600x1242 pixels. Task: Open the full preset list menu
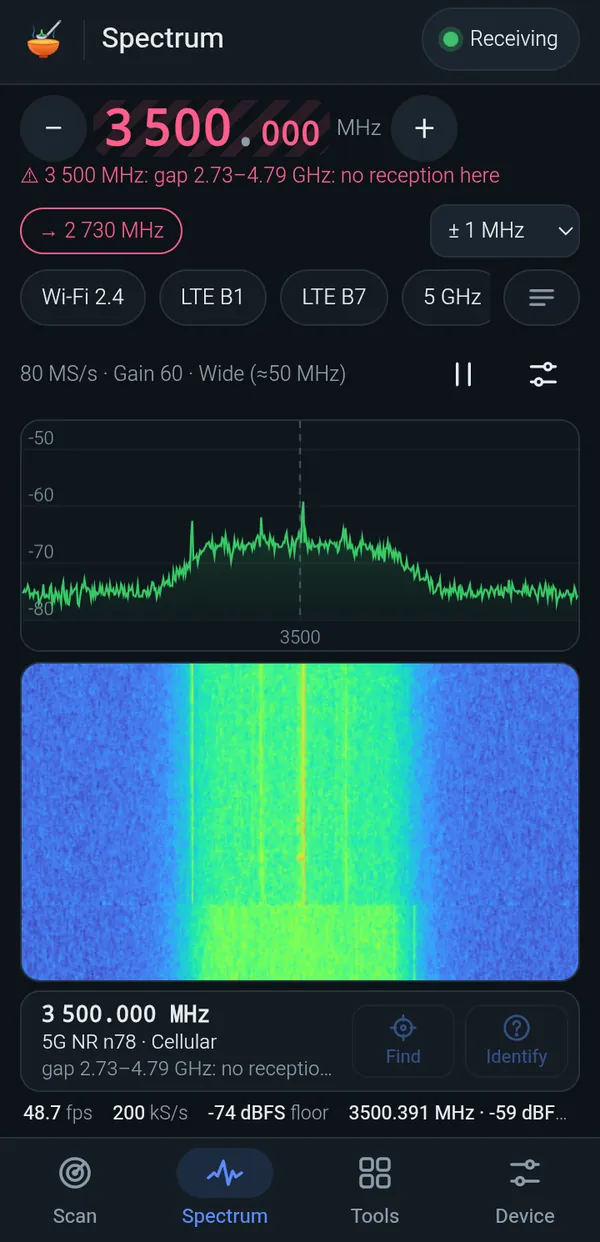pyautogui.click(x=542, y=297)
